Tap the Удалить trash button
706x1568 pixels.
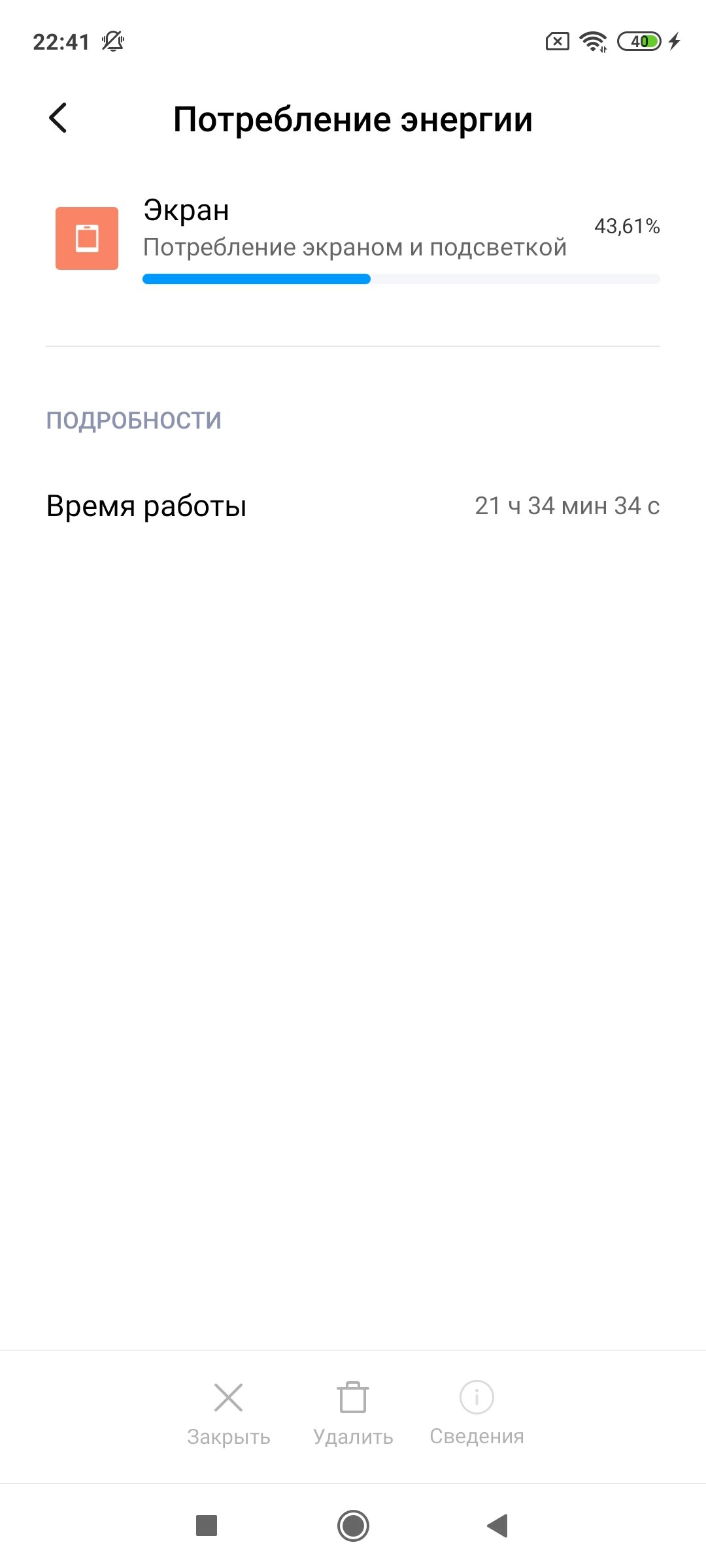click(x=353, y=1414)
